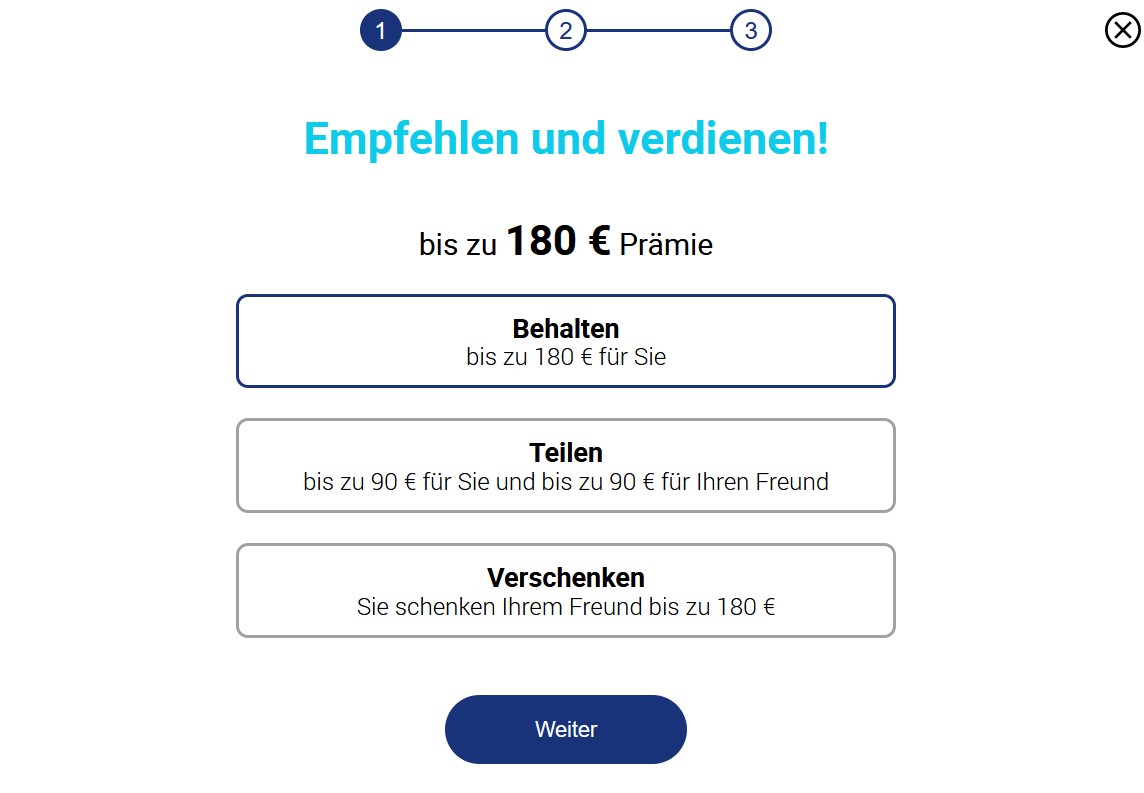The image size is (1144, 793).
Task: Go to step 3 indicator
Action: point(750,31)
